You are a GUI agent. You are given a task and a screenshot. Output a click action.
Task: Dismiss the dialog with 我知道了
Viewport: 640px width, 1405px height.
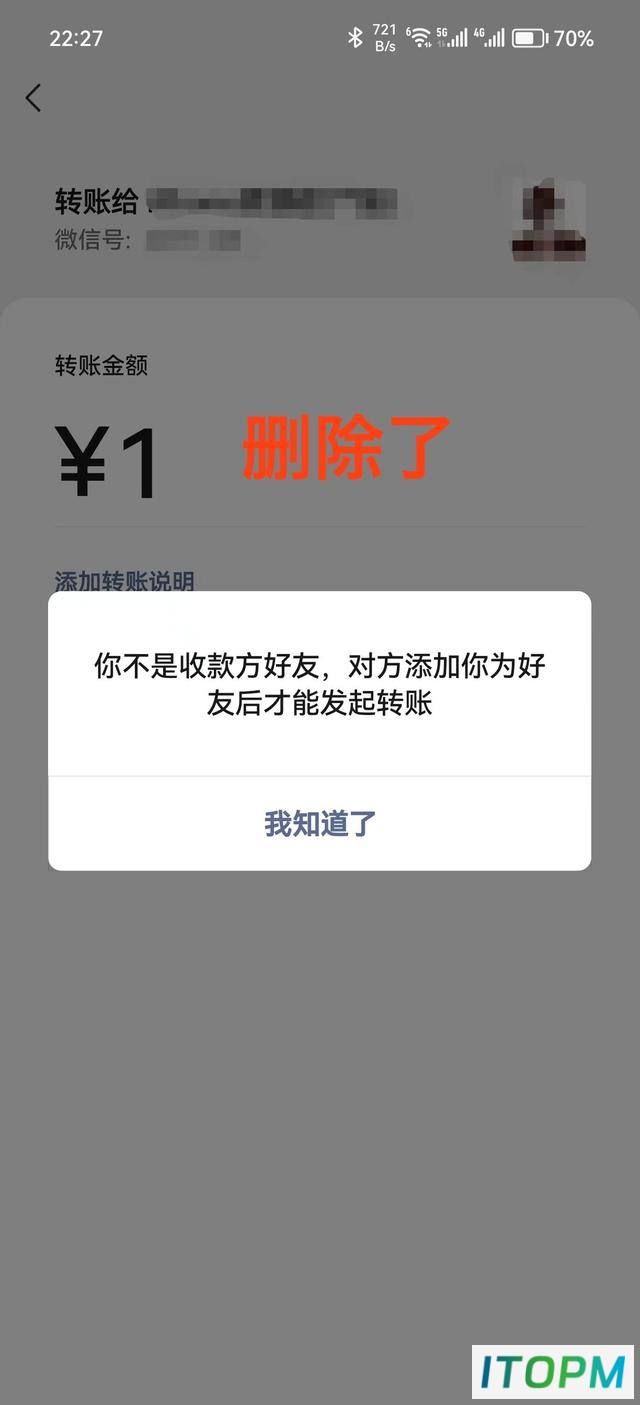320,823
